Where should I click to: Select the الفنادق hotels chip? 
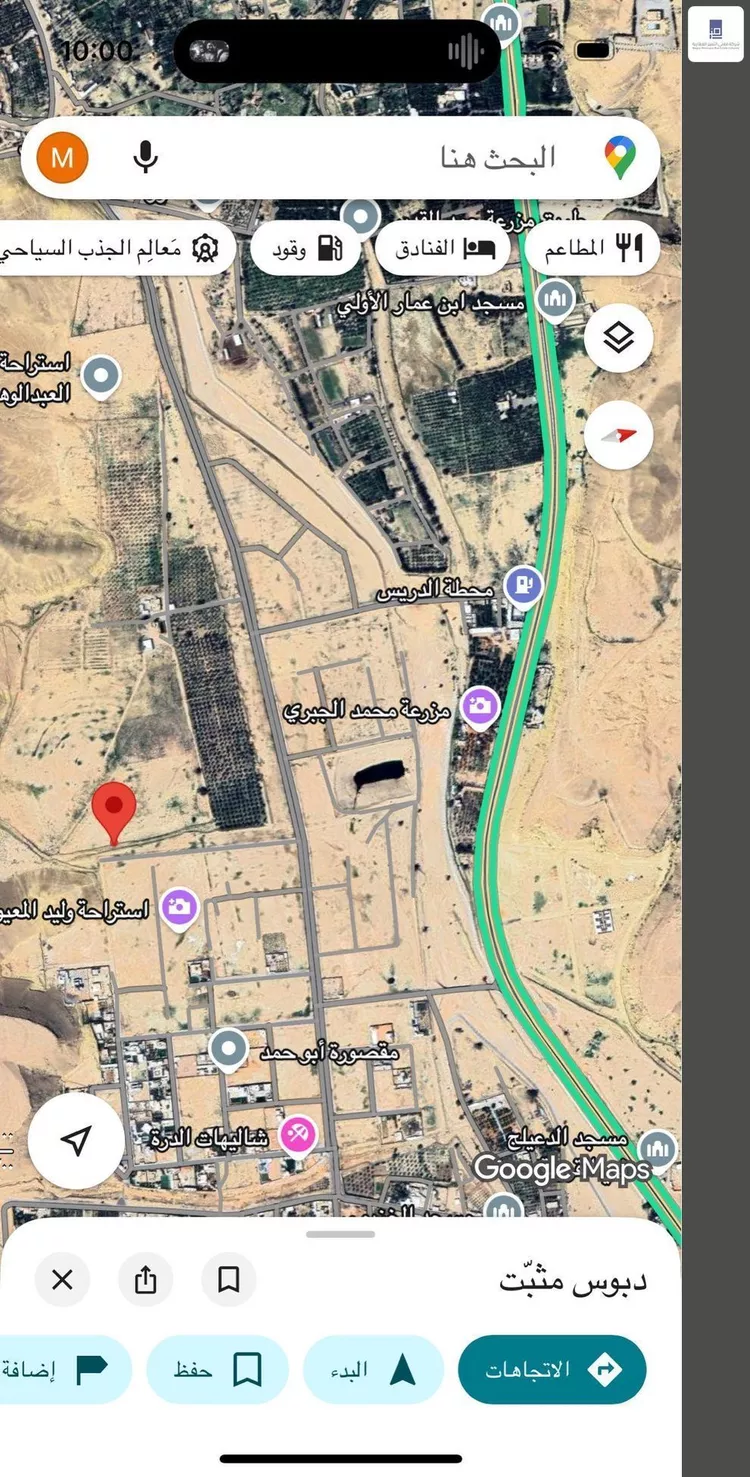442,249
